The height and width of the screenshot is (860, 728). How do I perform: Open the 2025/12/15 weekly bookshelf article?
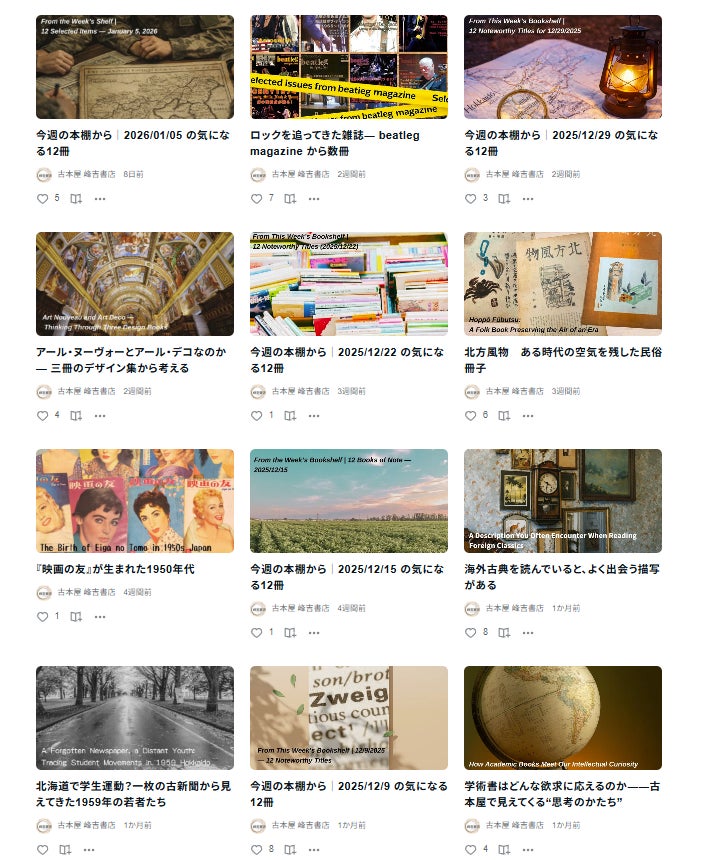click(348, 501)
